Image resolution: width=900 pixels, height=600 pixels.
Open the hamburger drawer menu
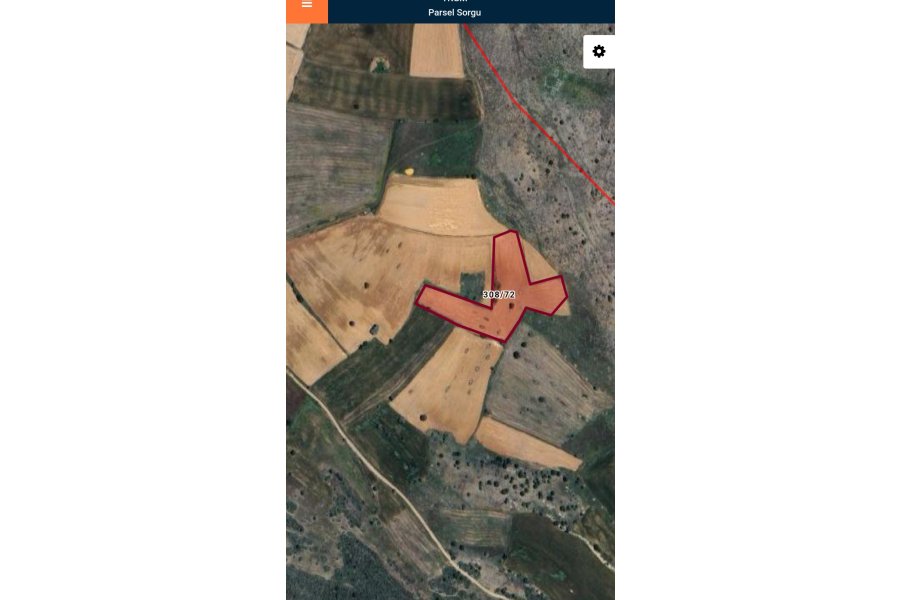306,6
